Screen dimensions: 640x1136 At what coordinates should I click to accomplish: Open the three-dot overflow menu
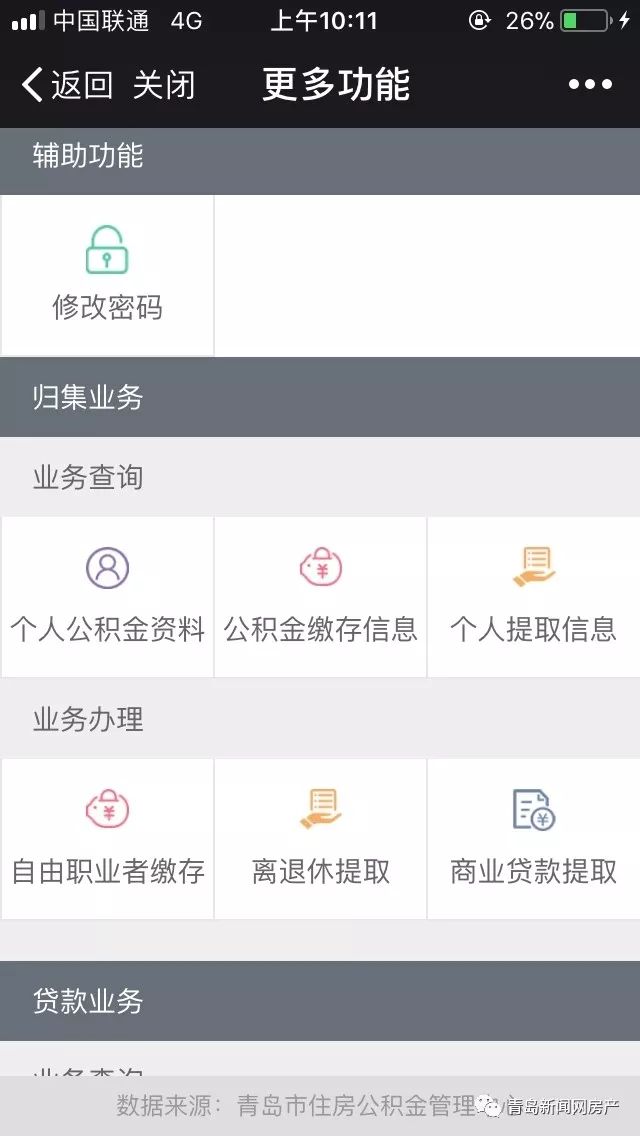click(x=590, y=85)
